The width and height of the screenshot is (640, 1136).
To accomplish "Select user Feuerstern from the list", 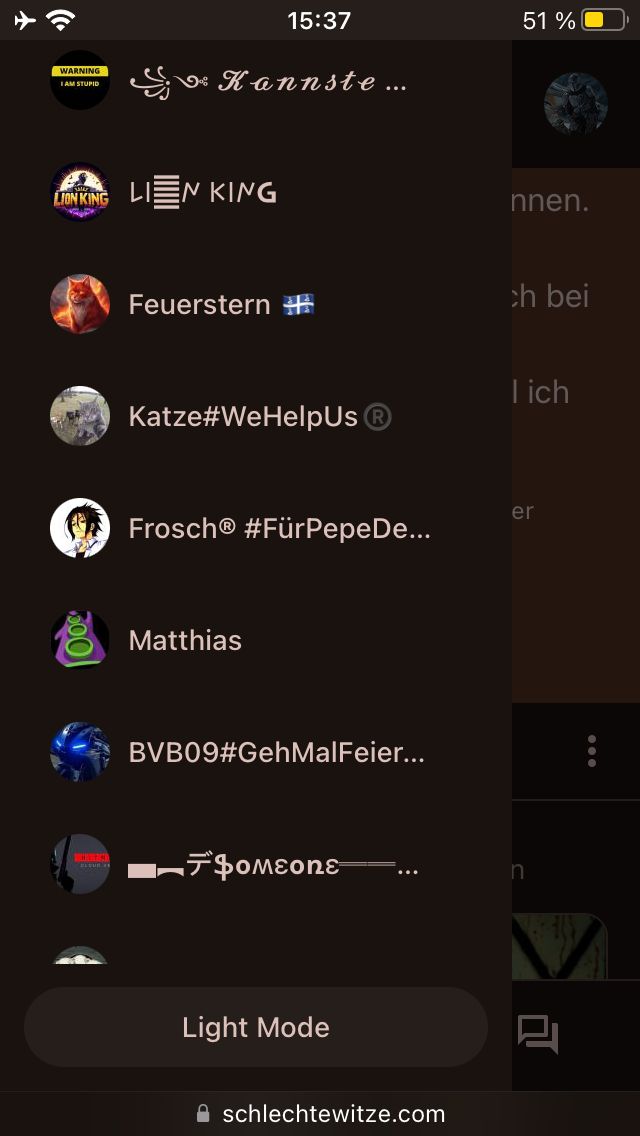I will coord(221,305).
